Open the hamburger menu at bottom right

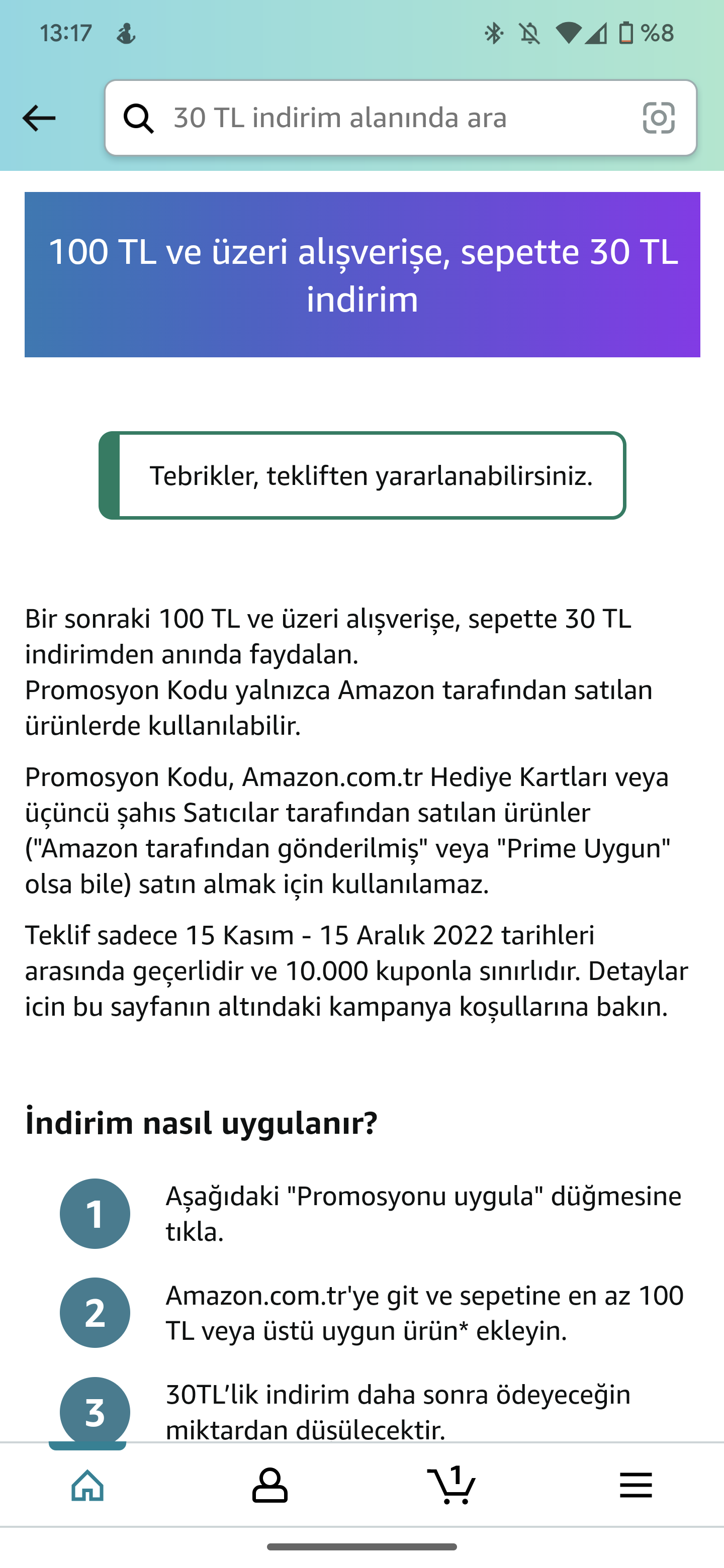[637, 1486]
